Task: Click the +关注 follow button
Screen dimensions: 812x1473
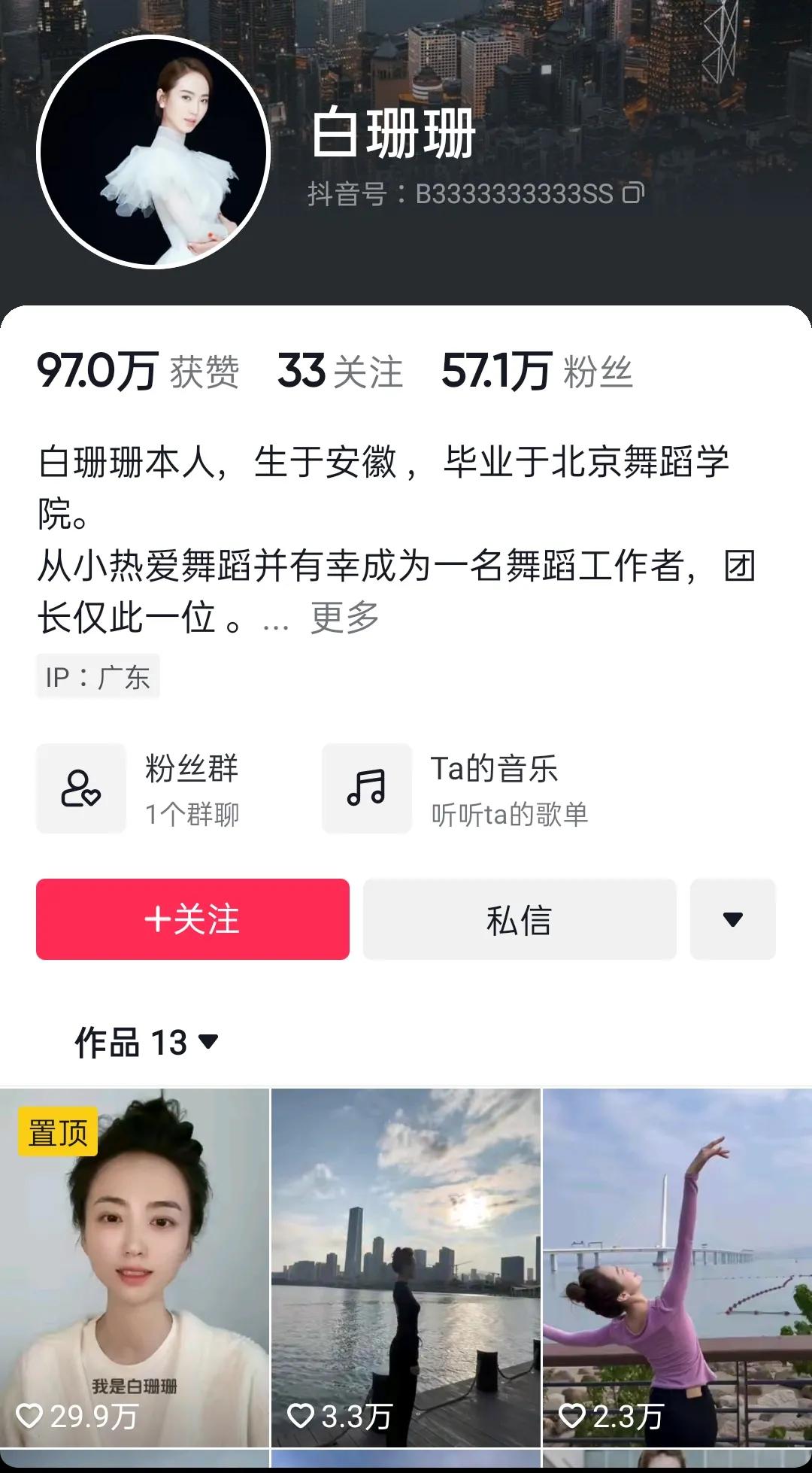Action: (192, 920)
